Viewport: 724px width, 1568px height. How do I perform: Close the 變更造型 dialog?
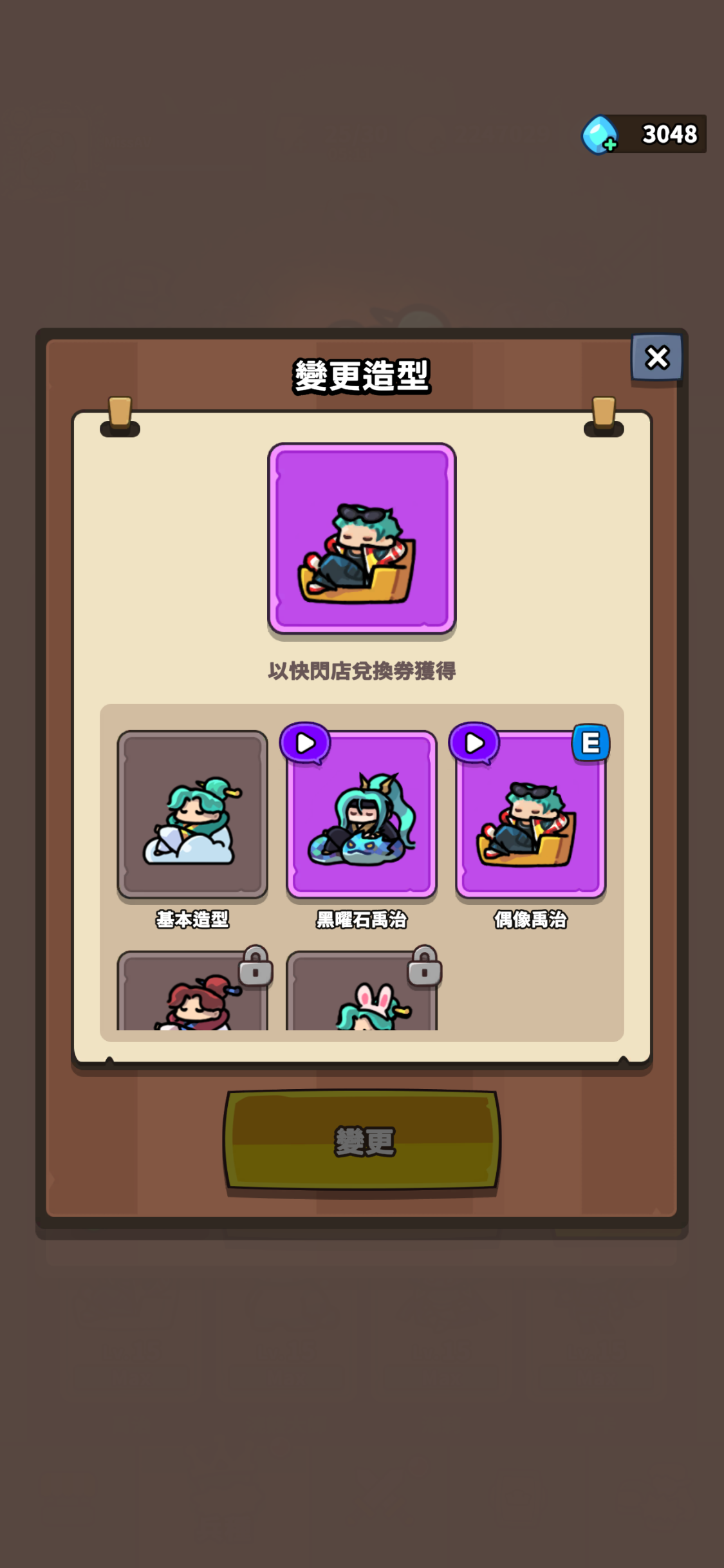(x=656, y=357)
